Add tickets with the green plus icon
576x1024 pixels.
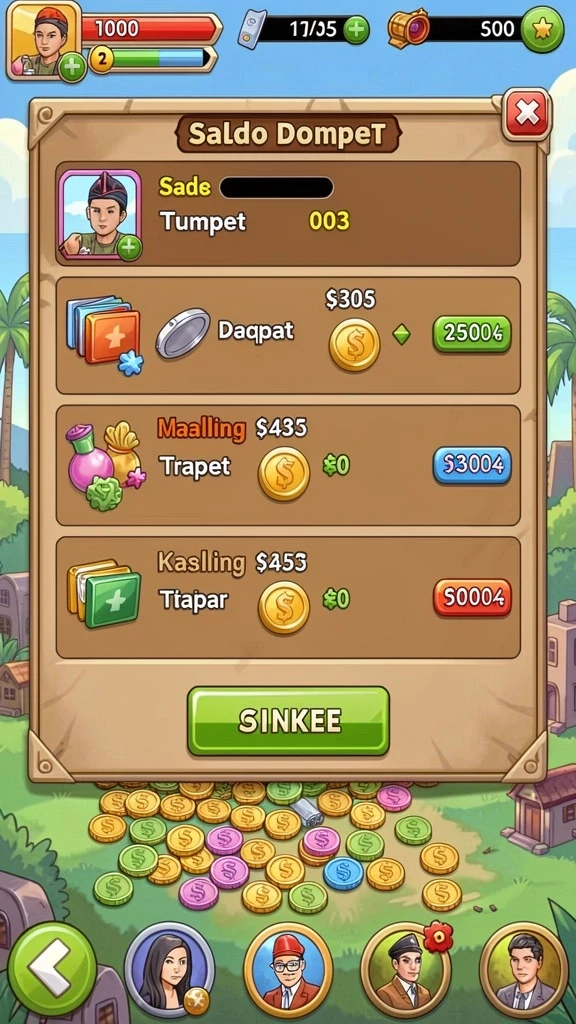point(356,29)
